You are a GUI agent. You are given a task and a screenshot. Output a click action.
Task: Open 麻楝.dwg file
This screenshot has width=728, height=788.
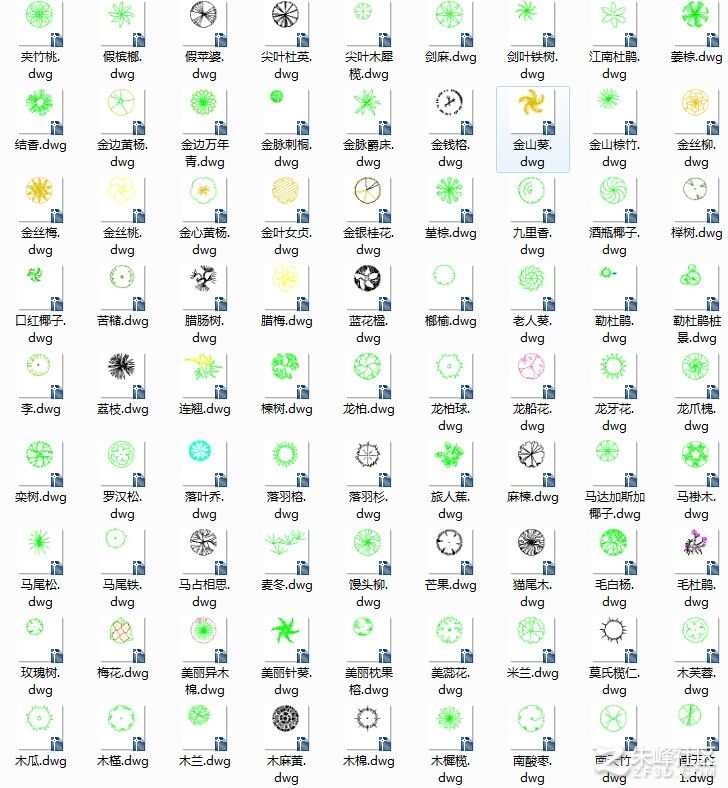[532, 462]
